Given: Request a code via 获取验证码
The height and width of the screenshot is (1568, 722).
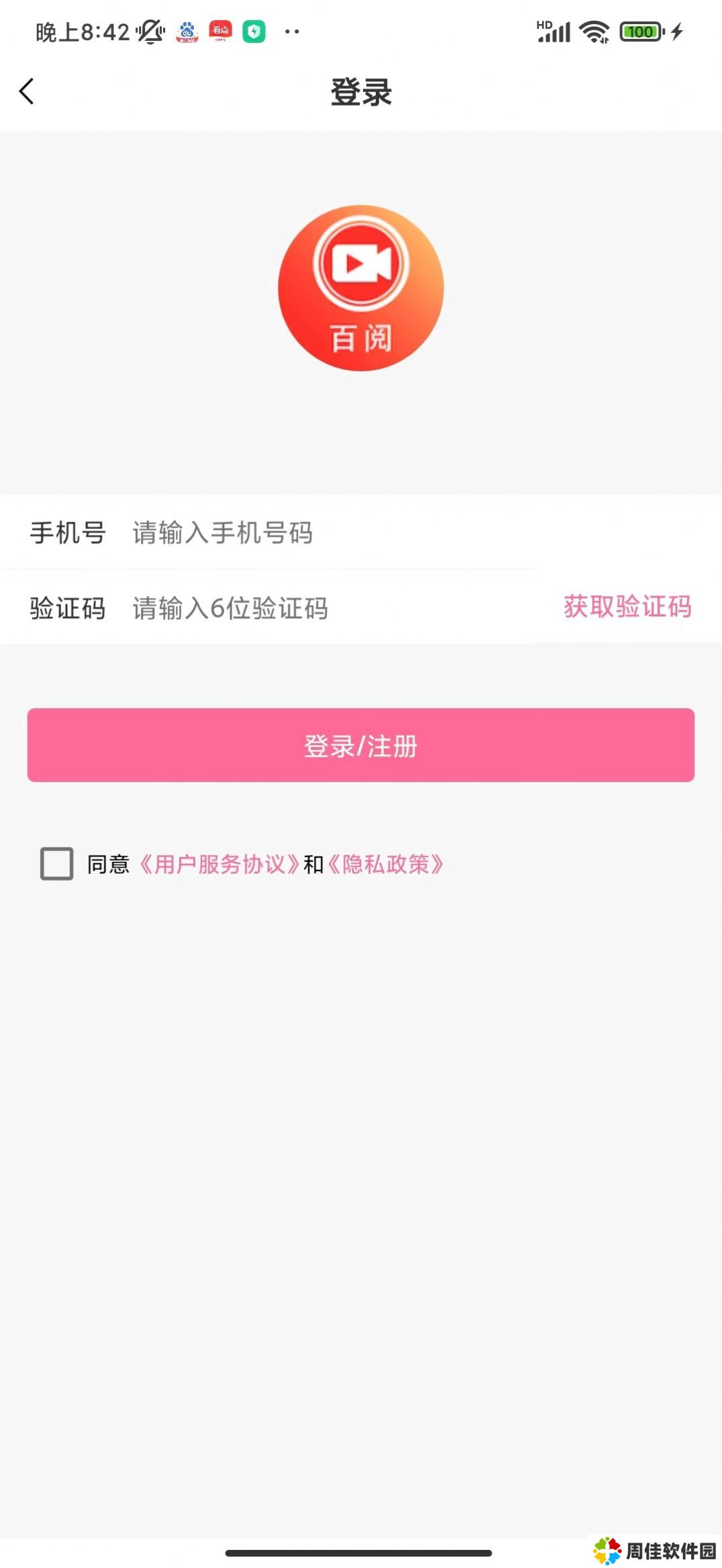Looking at the screenshot, I should (627, 607).
